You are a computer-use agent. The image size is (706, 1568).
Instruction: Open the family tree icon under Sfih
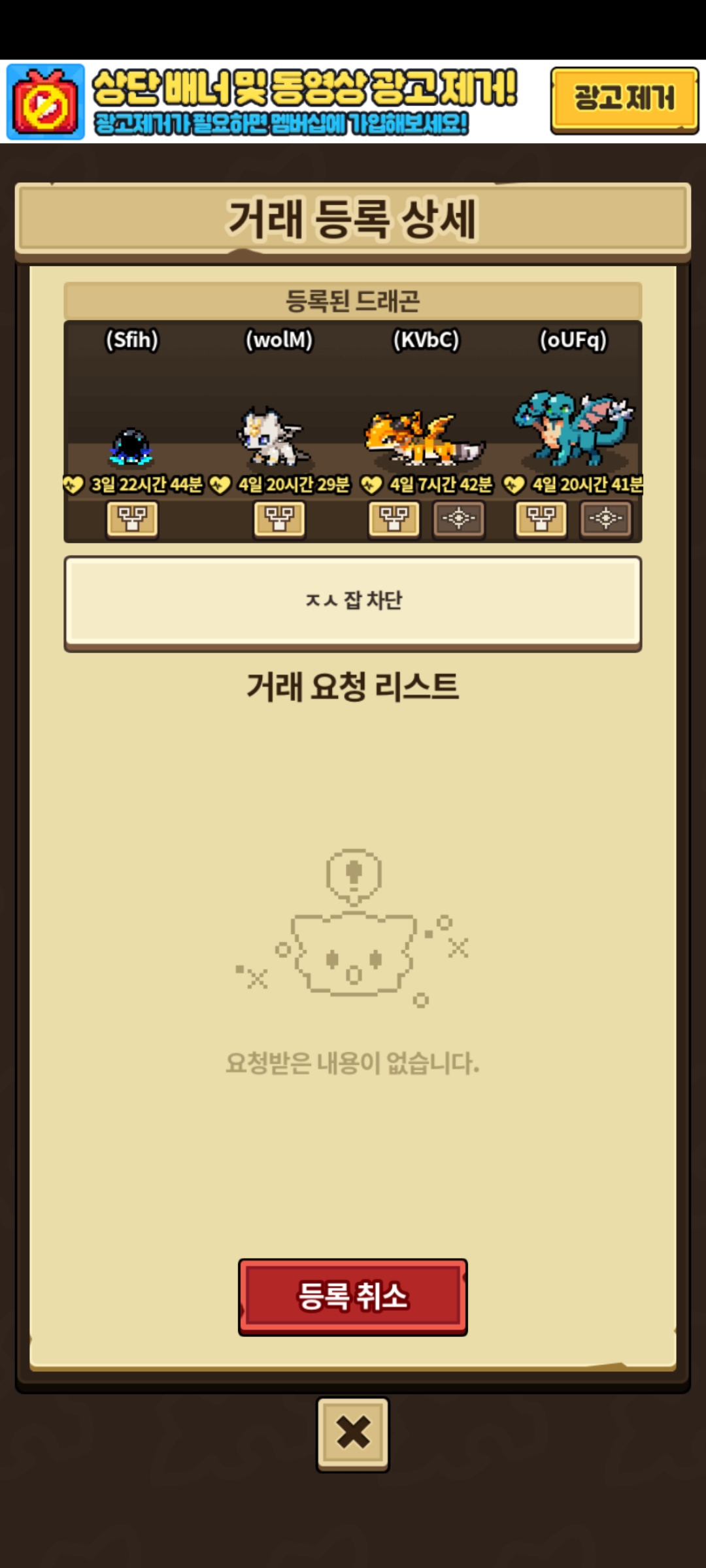tap(132, 520)
